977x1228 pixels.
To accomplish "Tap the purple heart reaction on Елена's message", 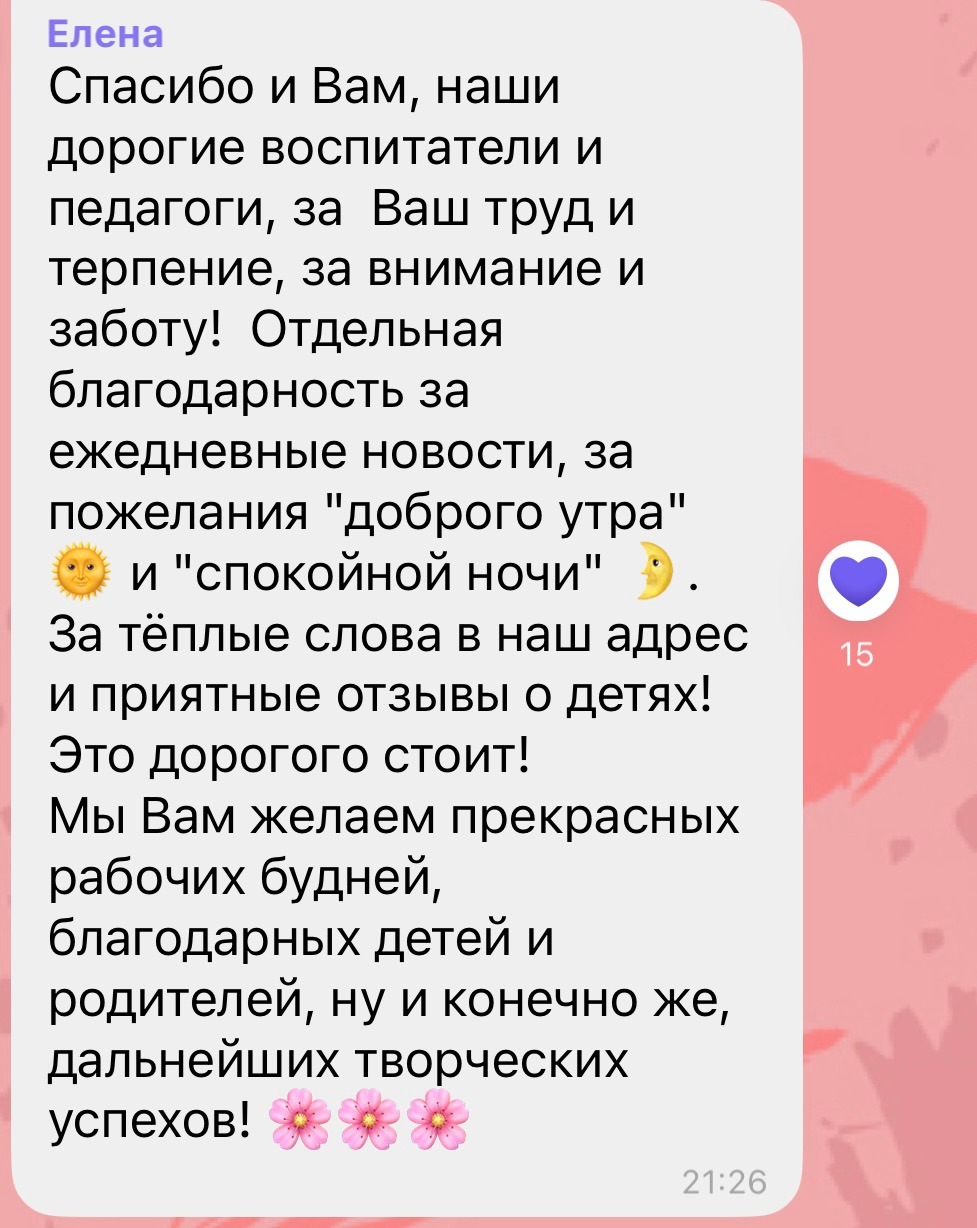I will [x=859, y=583].
